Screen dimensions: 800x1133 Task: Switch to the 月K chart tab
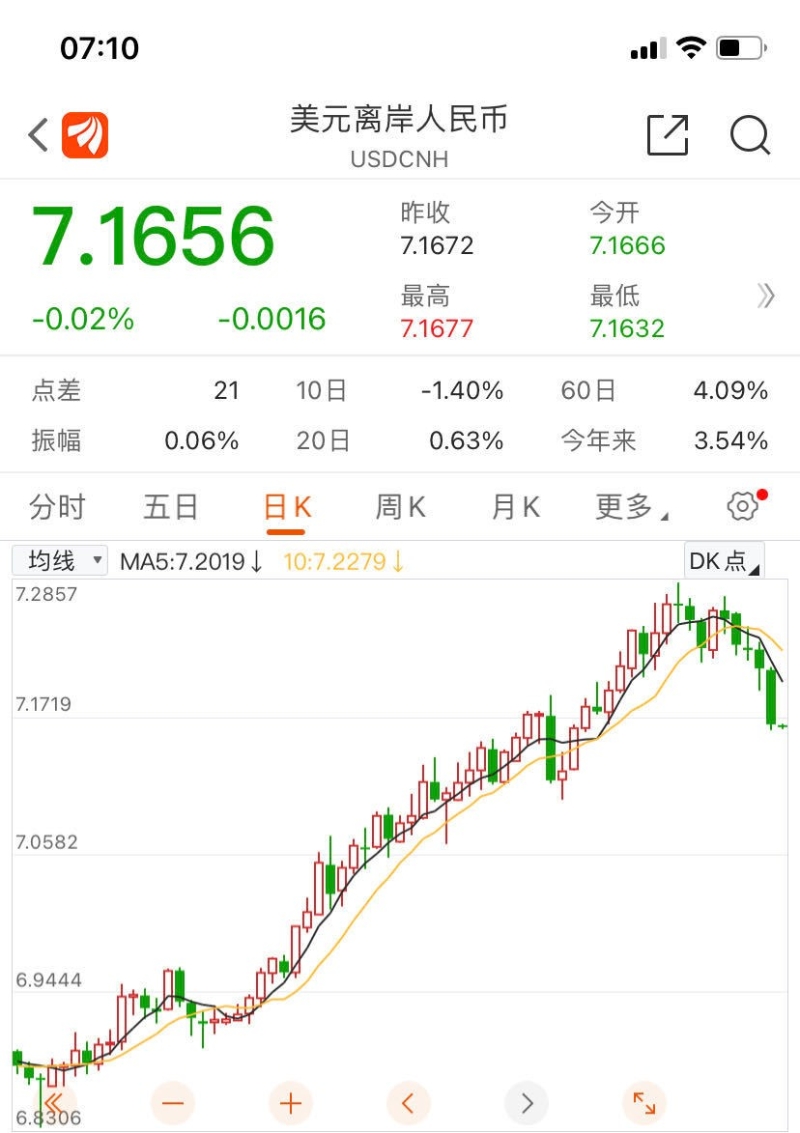tap(515, 507)
